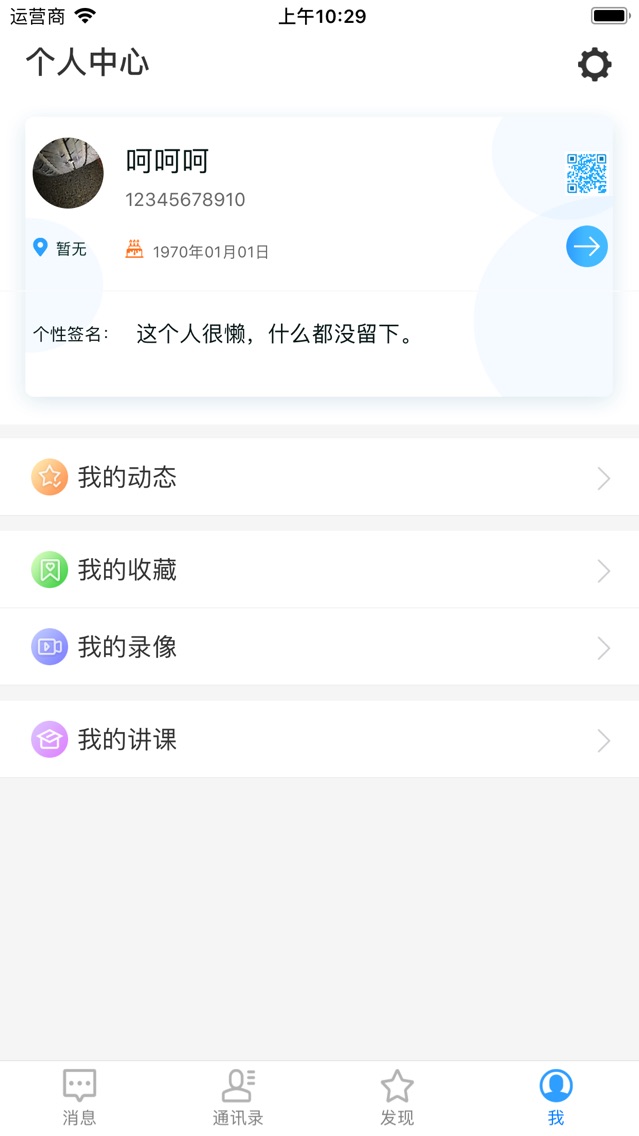The width and height of the screenshot is (639, 1136).
Task: Switch to the 消息 tab
Action: point(79,1097)
